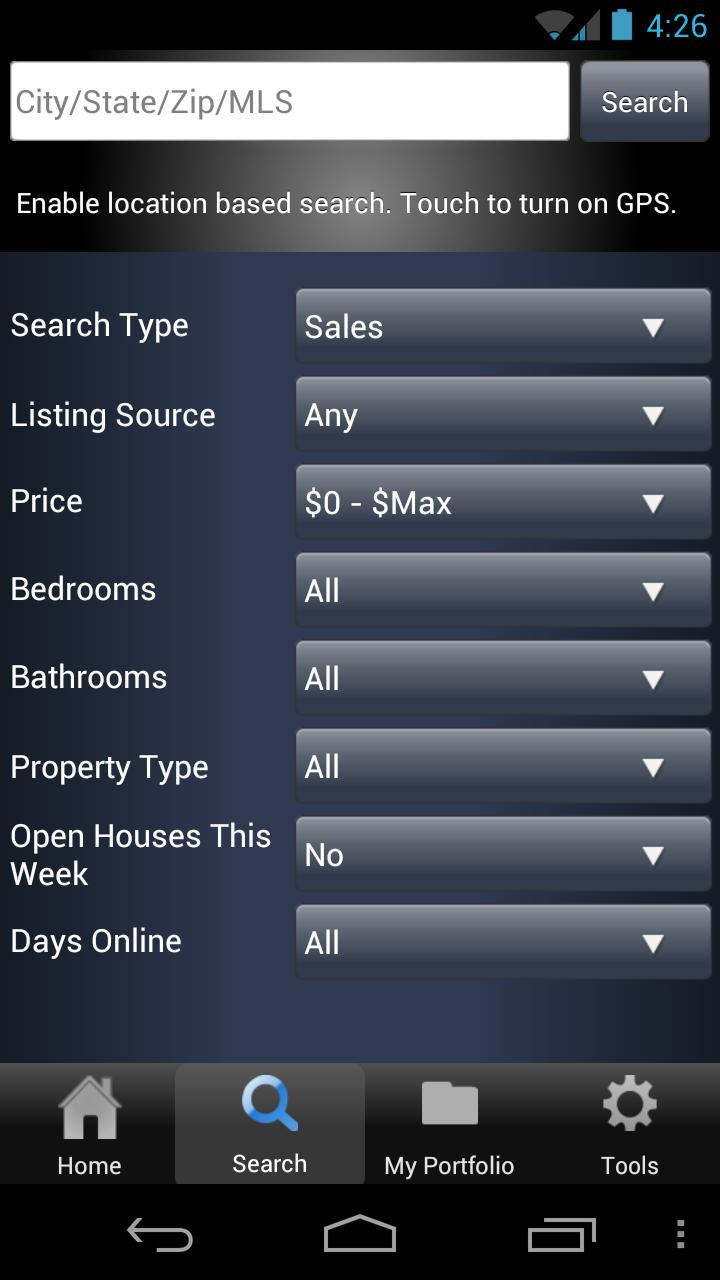Screen dimensions: 720x1280
Task: Select number of Bedrooms
Action: pyautogui.click(x=502, y=591)
